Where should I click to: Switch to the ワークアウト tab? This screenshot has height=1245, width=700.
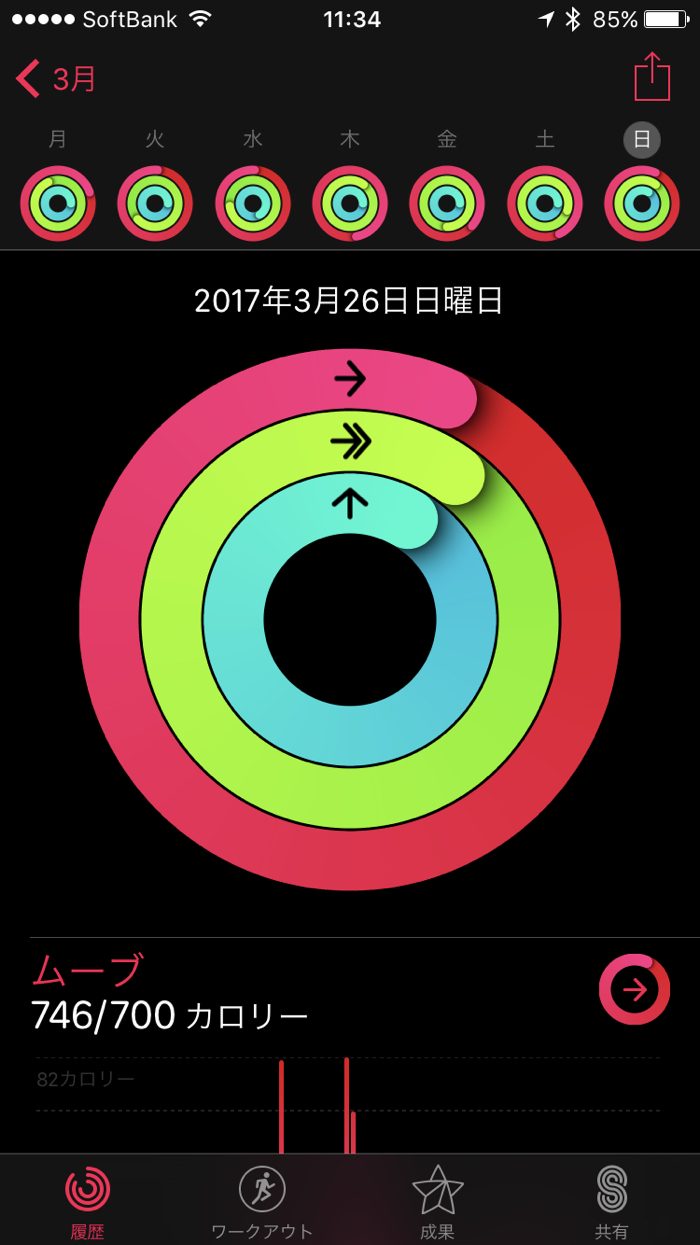coord(262,1200)
